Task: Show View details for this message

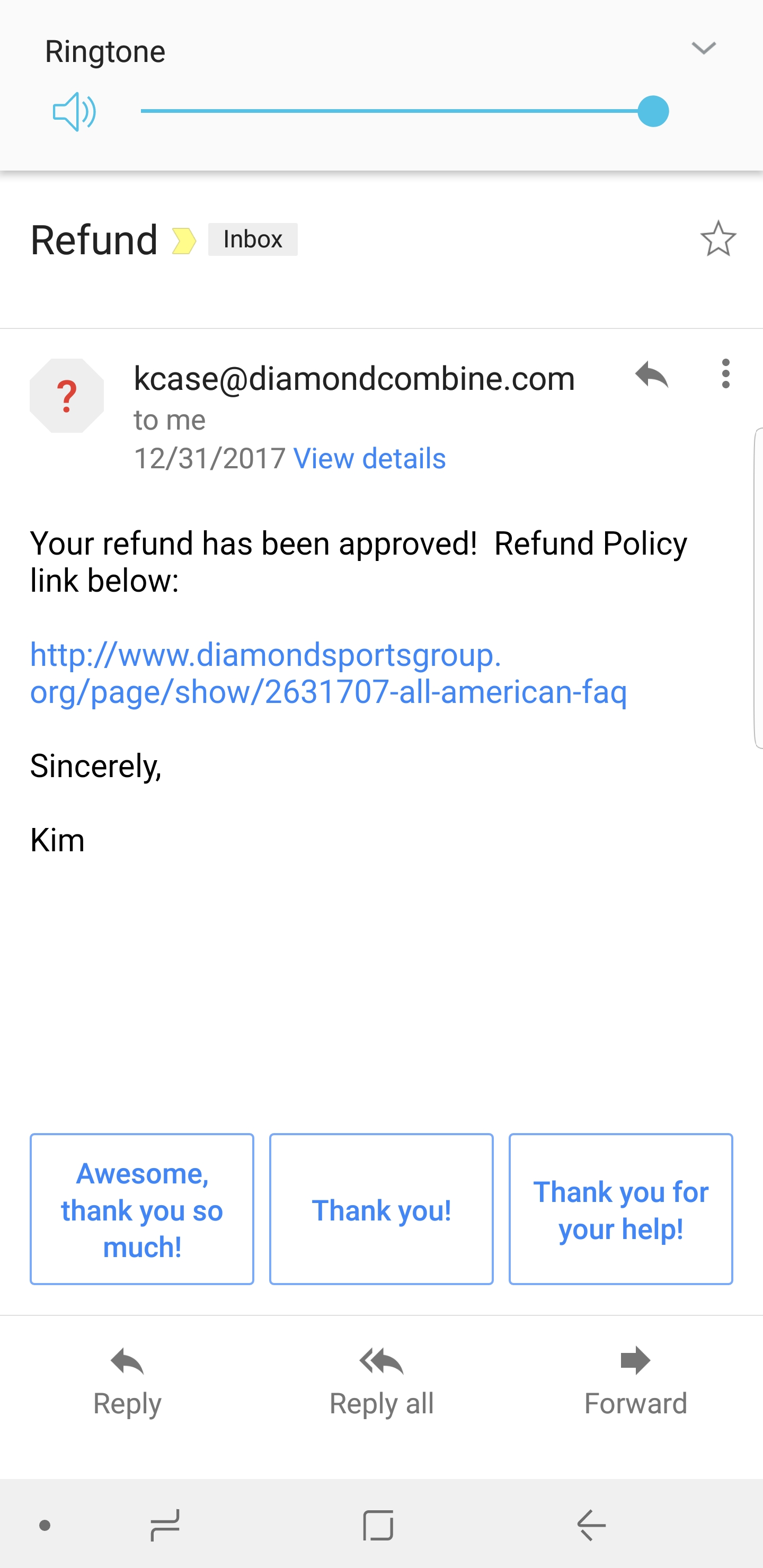Action: point(370,458)
